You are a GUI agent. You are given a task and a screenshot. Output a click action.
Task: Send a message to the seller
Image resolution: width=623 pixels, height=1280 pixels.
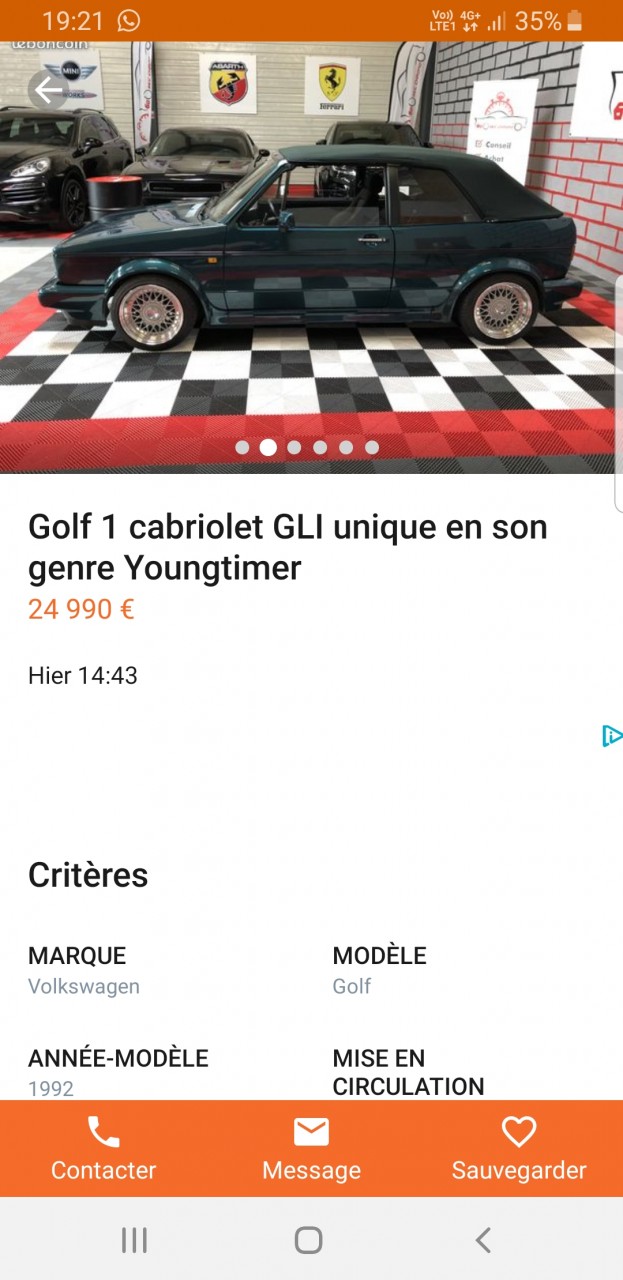click(x=311, y=1148)
